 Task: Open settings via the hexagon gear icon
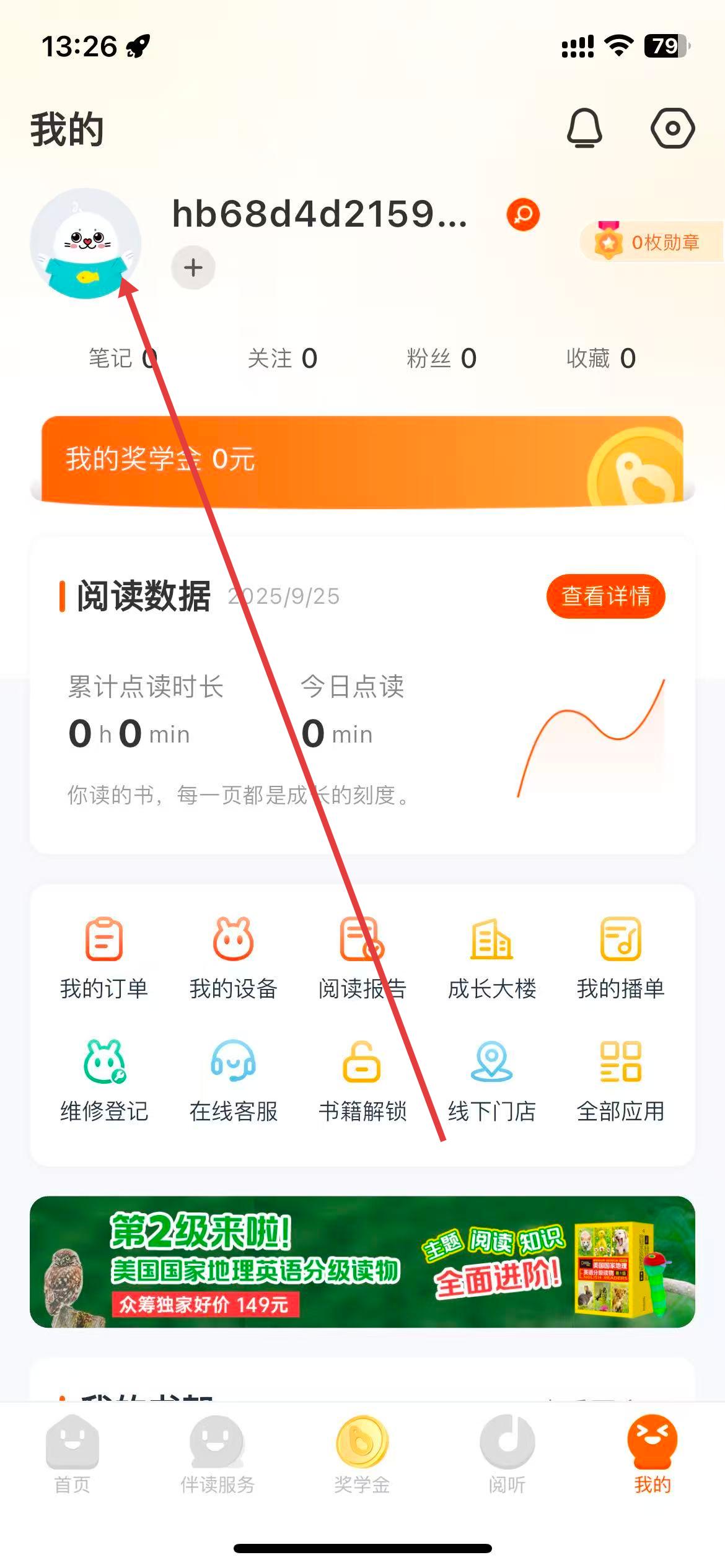point(672,128)
